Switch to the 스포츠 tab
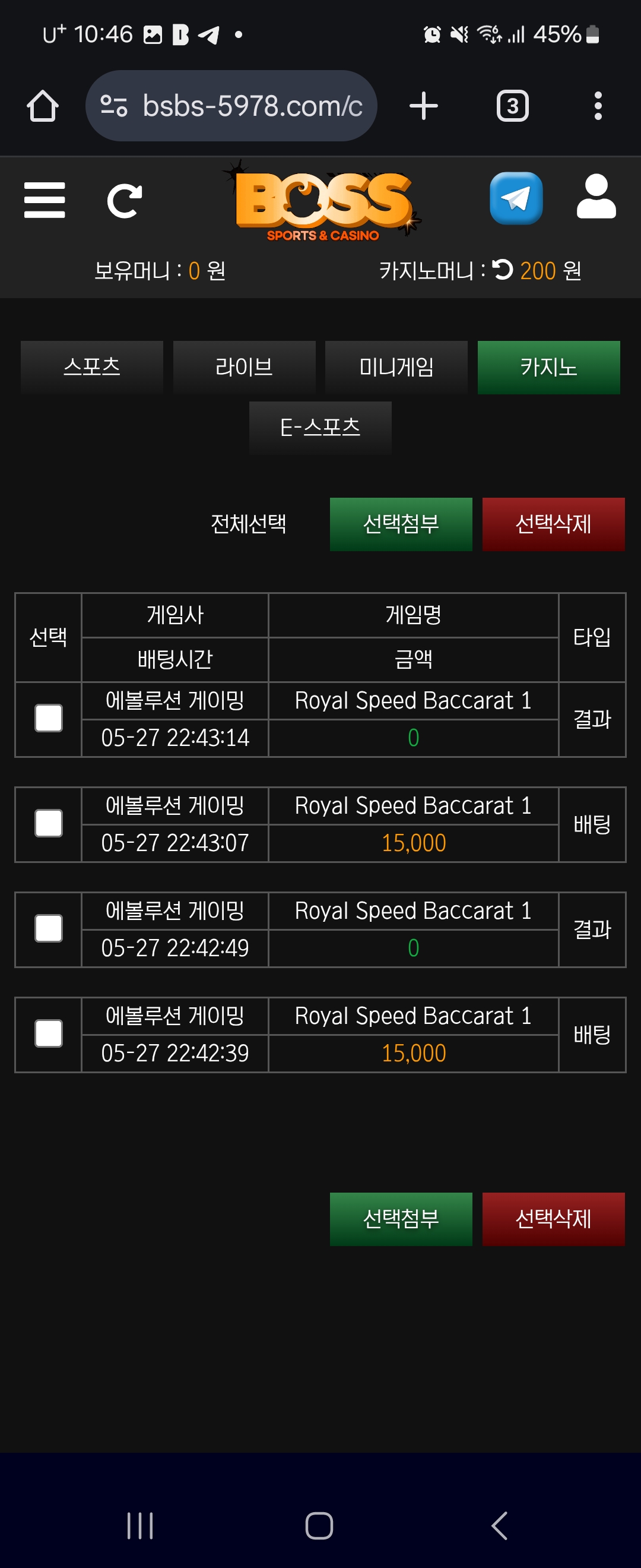The width and height of the screenshot is (641, 1568). pyautogui.click(x=92, y=367)
